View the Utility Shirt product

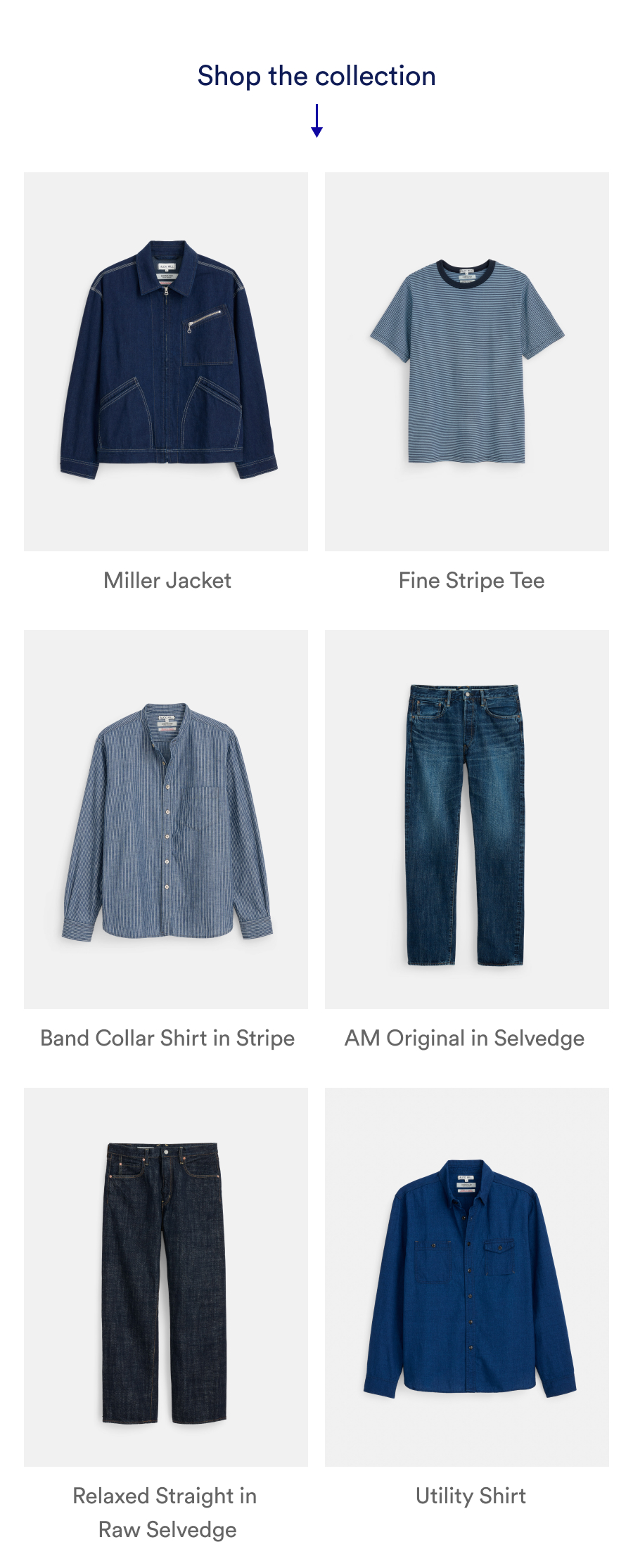pos(467,1277)
